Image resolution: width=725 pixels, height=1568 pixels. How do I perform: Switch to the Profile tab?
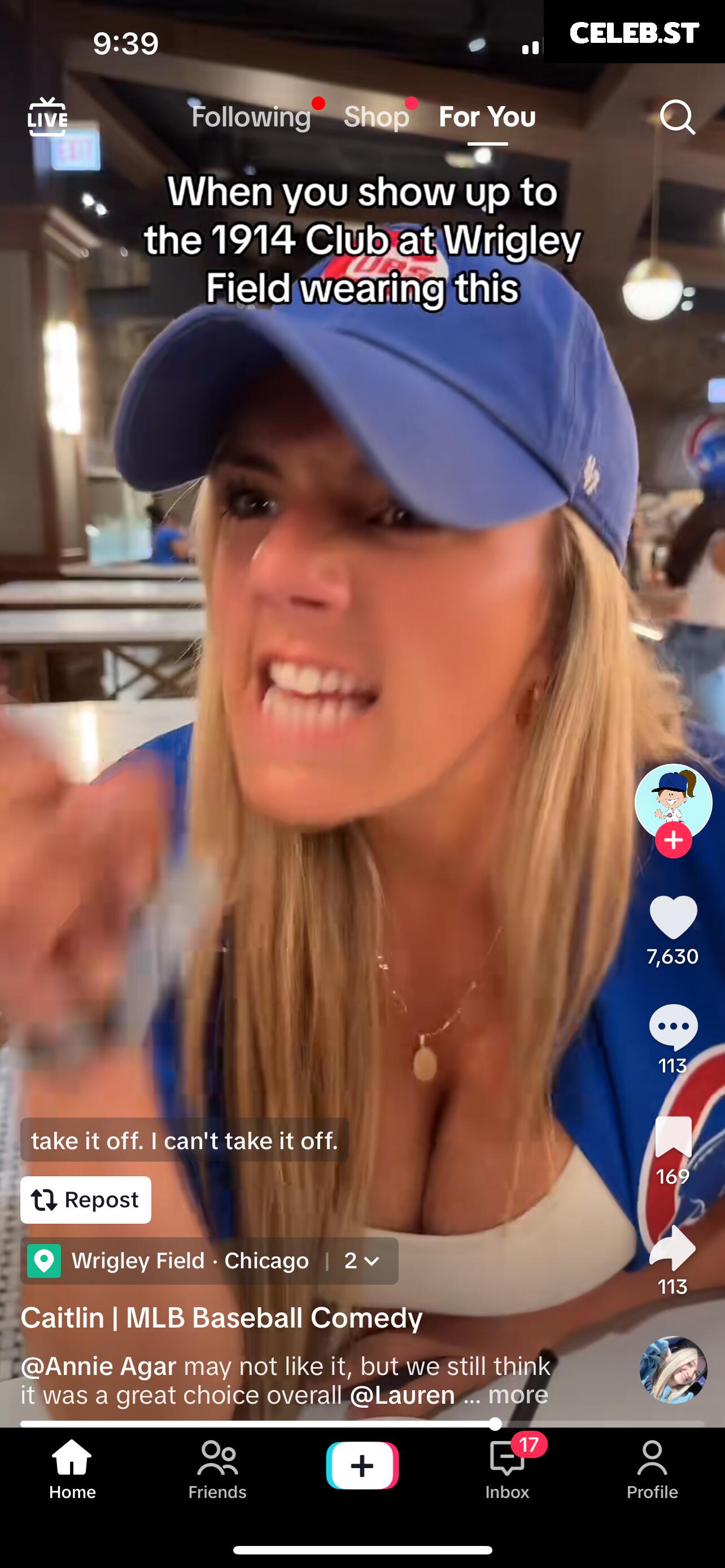[652, 1469]
